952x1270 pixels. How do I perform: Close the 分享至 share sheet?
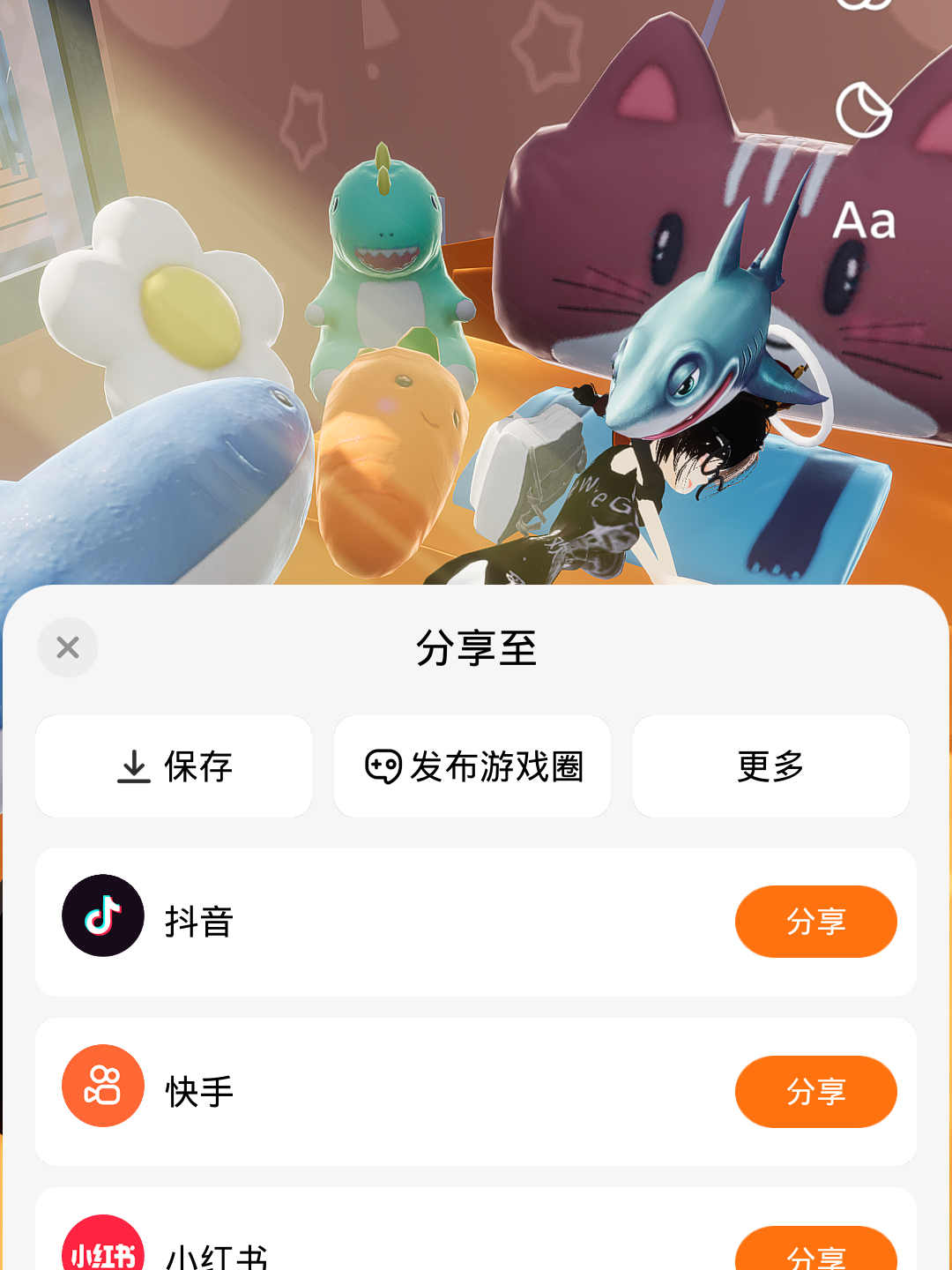pyautogui.click(x=68, y=647)
